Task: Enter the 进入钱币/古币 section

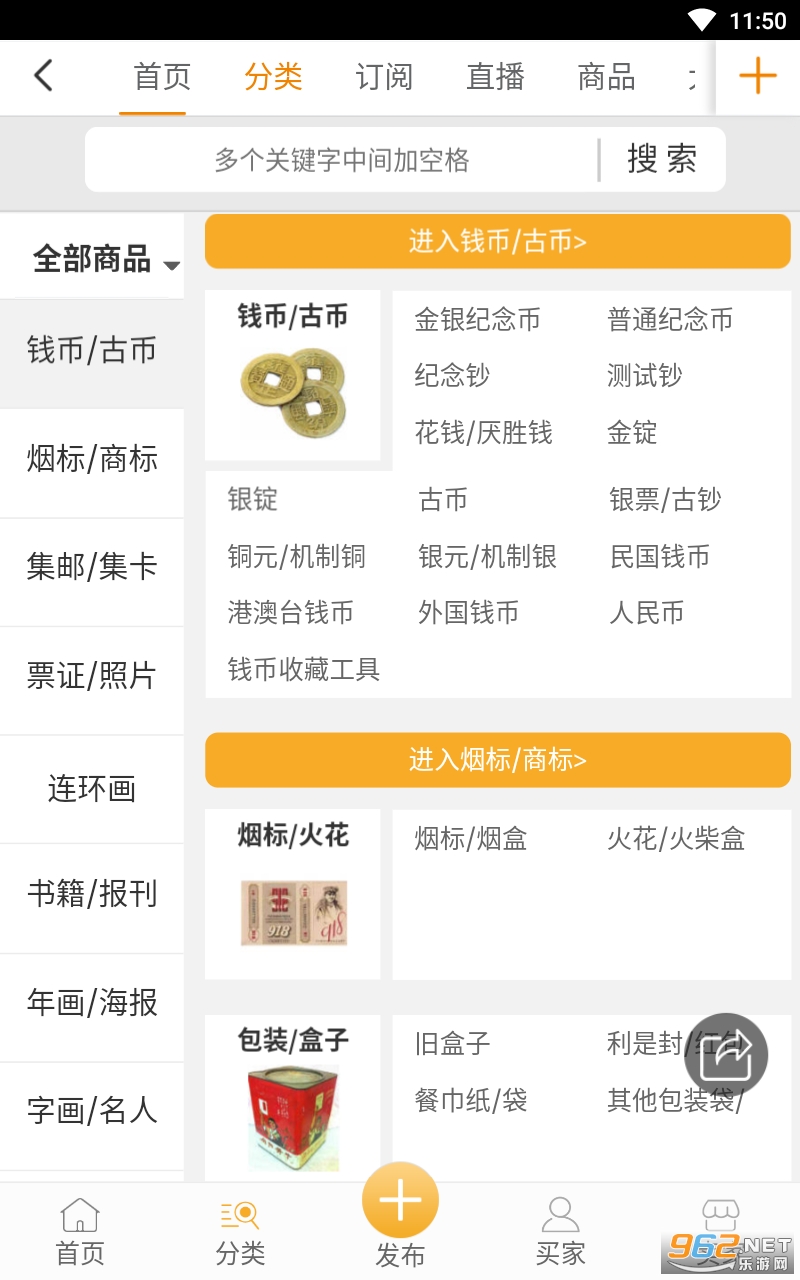Action: coord(497,241)
